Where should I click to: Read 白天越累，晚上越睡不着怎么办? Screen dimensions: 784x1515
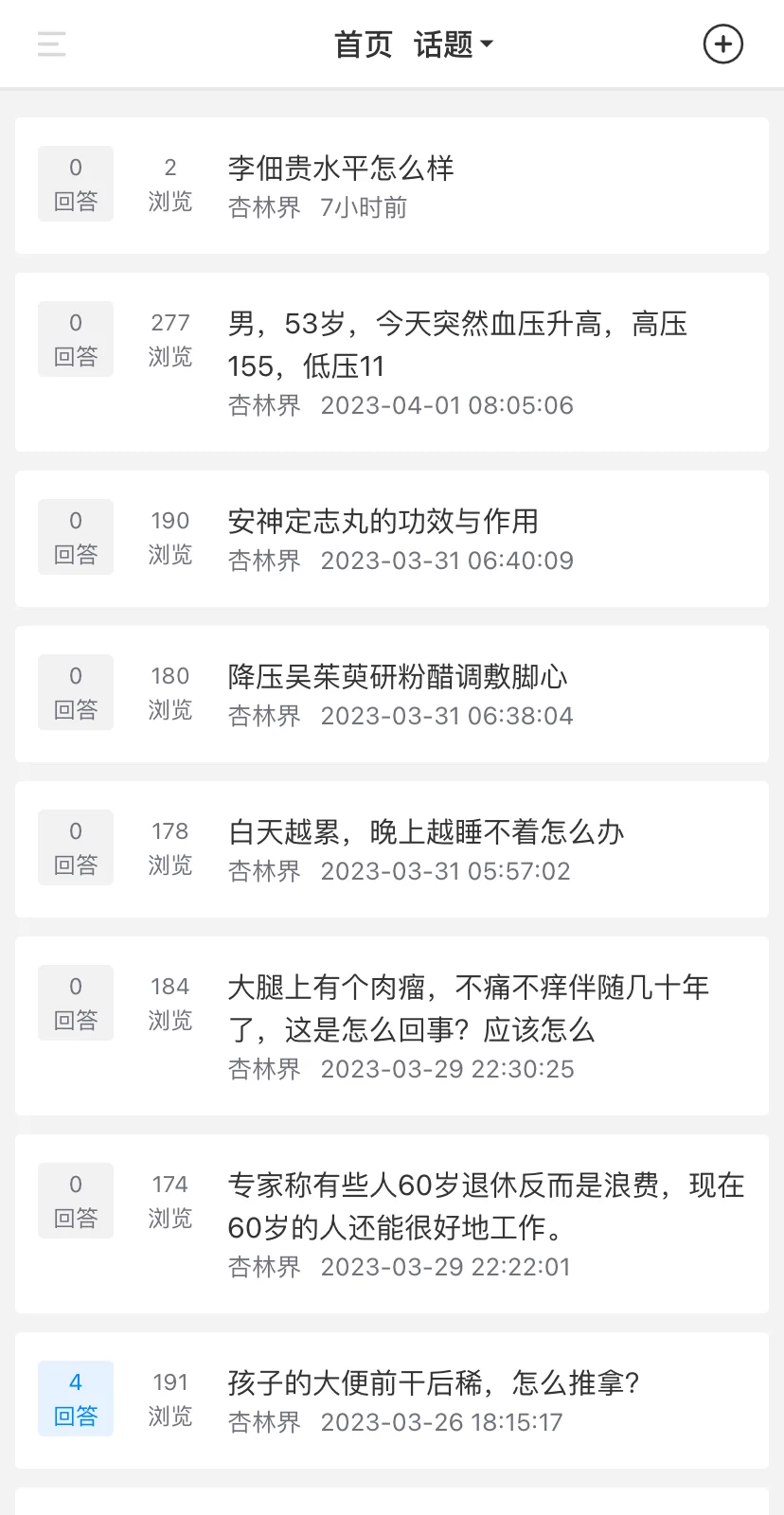[426, 831]
